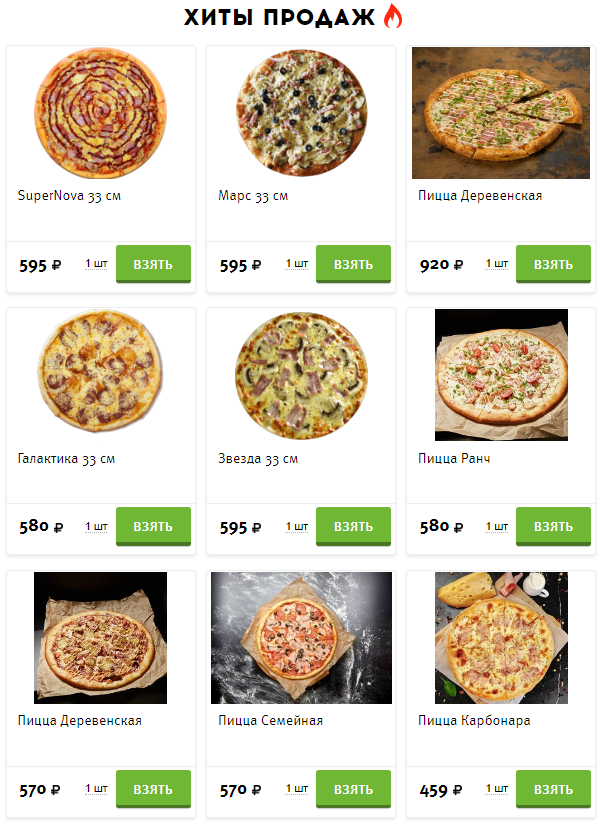
Task: Add Пицца Семейная to cart
Action: pos(353,789)
